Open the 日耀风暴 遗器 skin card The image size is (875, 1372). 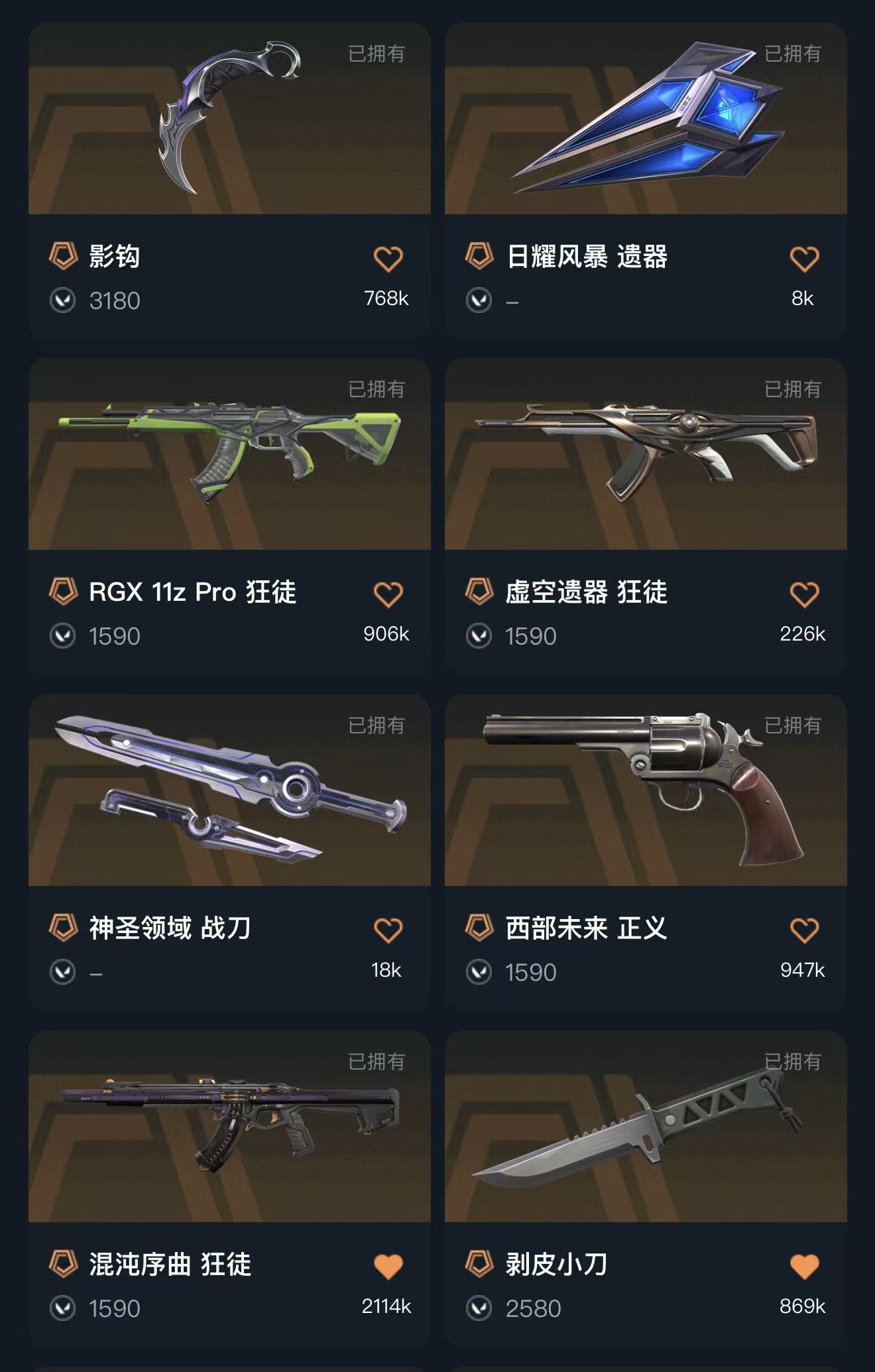tap(645, 119)
